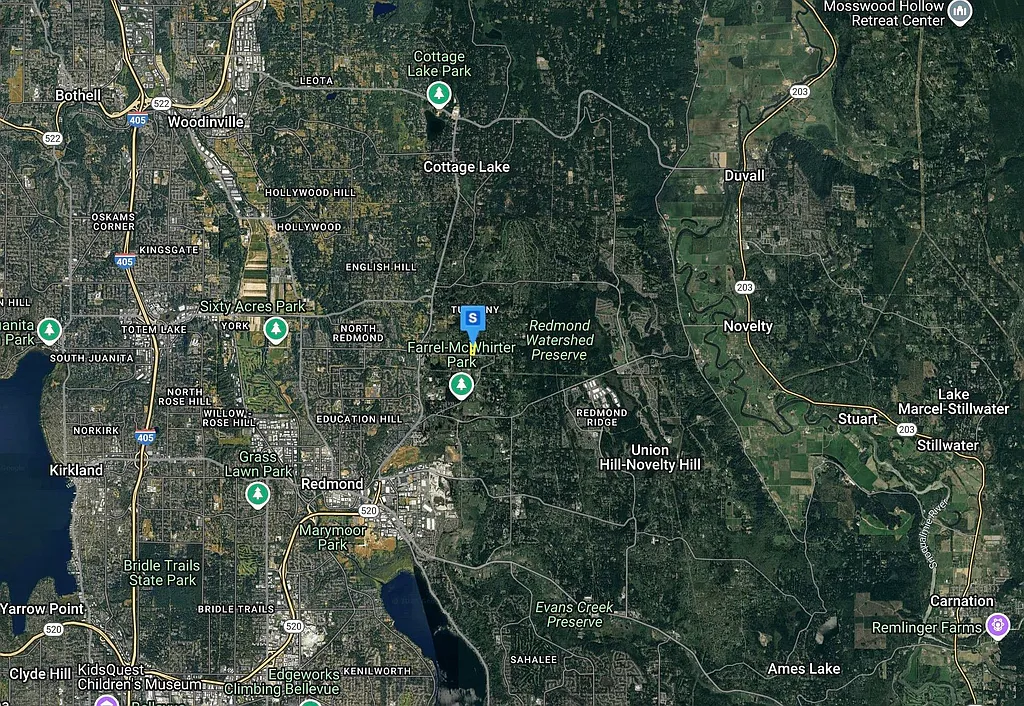Select the Cottage Lake Park pin
This screenshot has width=1024, height=706.
point(437,94)
